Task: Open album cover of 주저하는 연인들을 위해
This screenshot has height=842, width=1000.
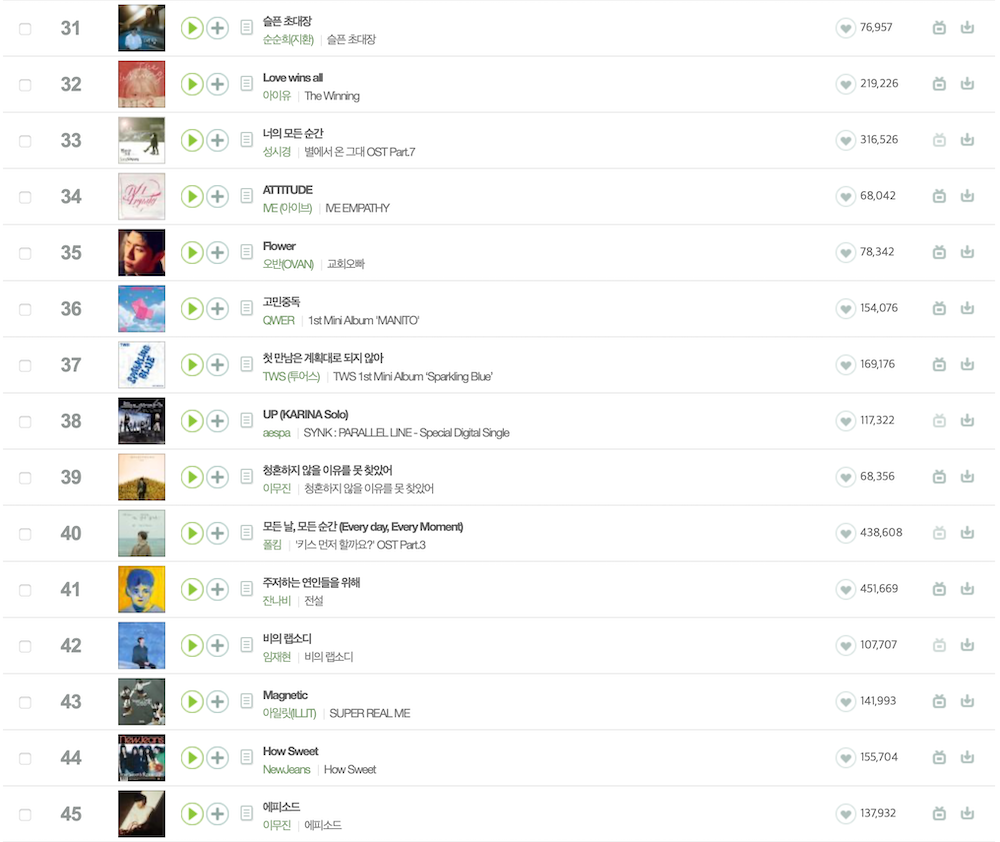Action: click(x=141, y=589)
